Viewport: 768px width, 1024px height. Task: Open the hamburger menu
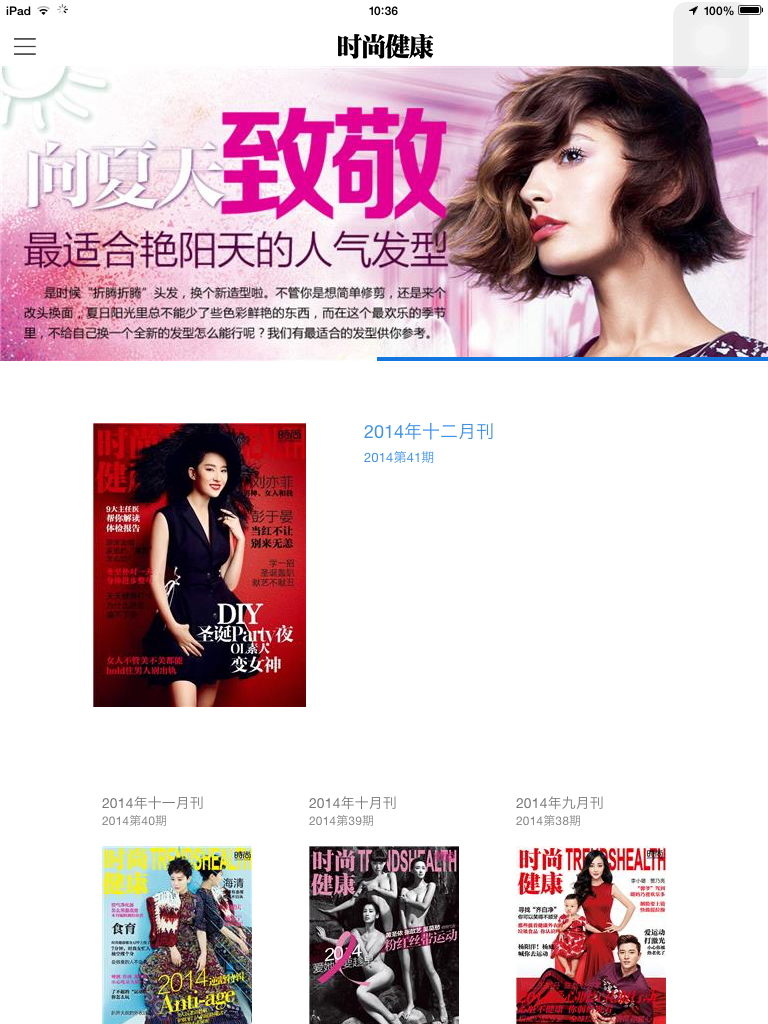click(25, 46)
